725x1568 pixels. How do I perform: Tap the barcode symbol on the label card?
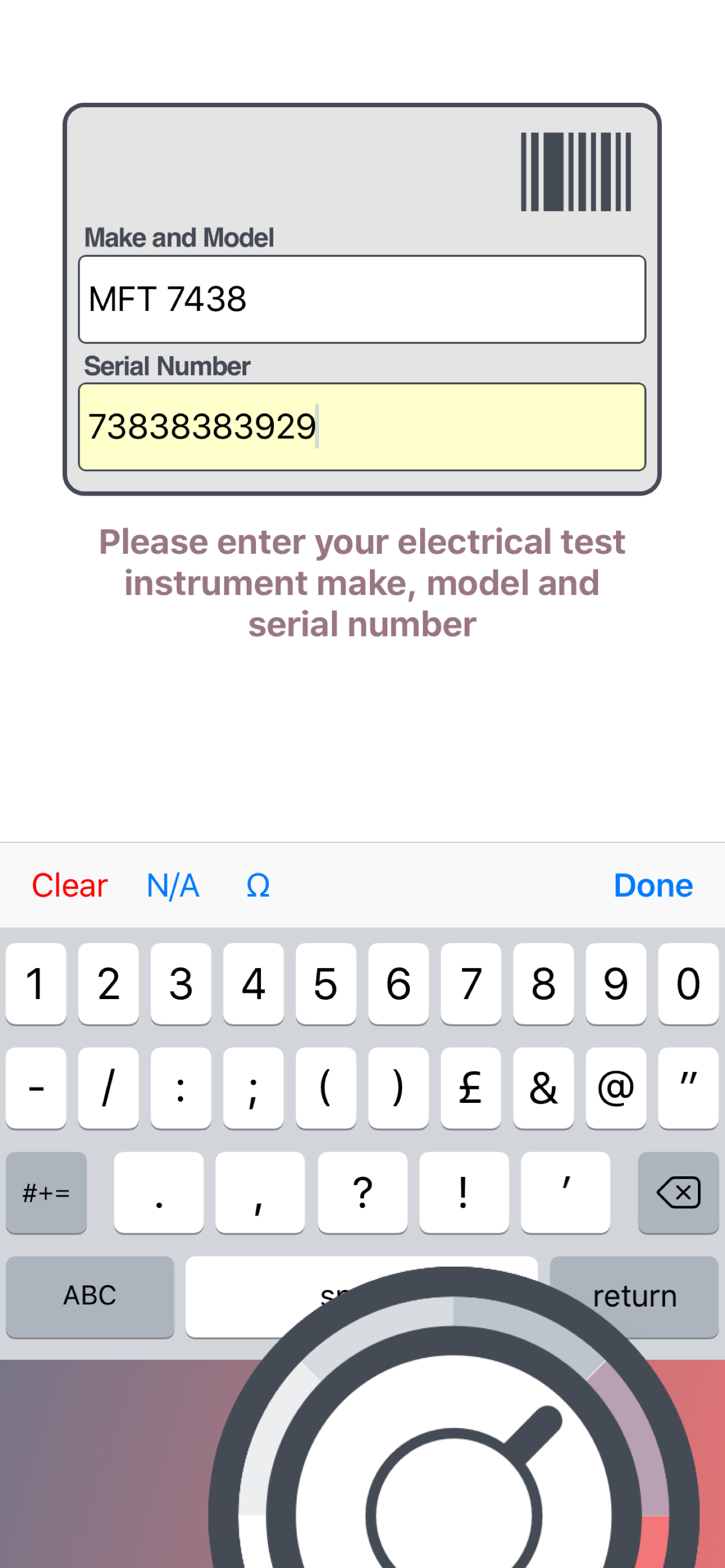pyautogui.click(x=576, y=172)
